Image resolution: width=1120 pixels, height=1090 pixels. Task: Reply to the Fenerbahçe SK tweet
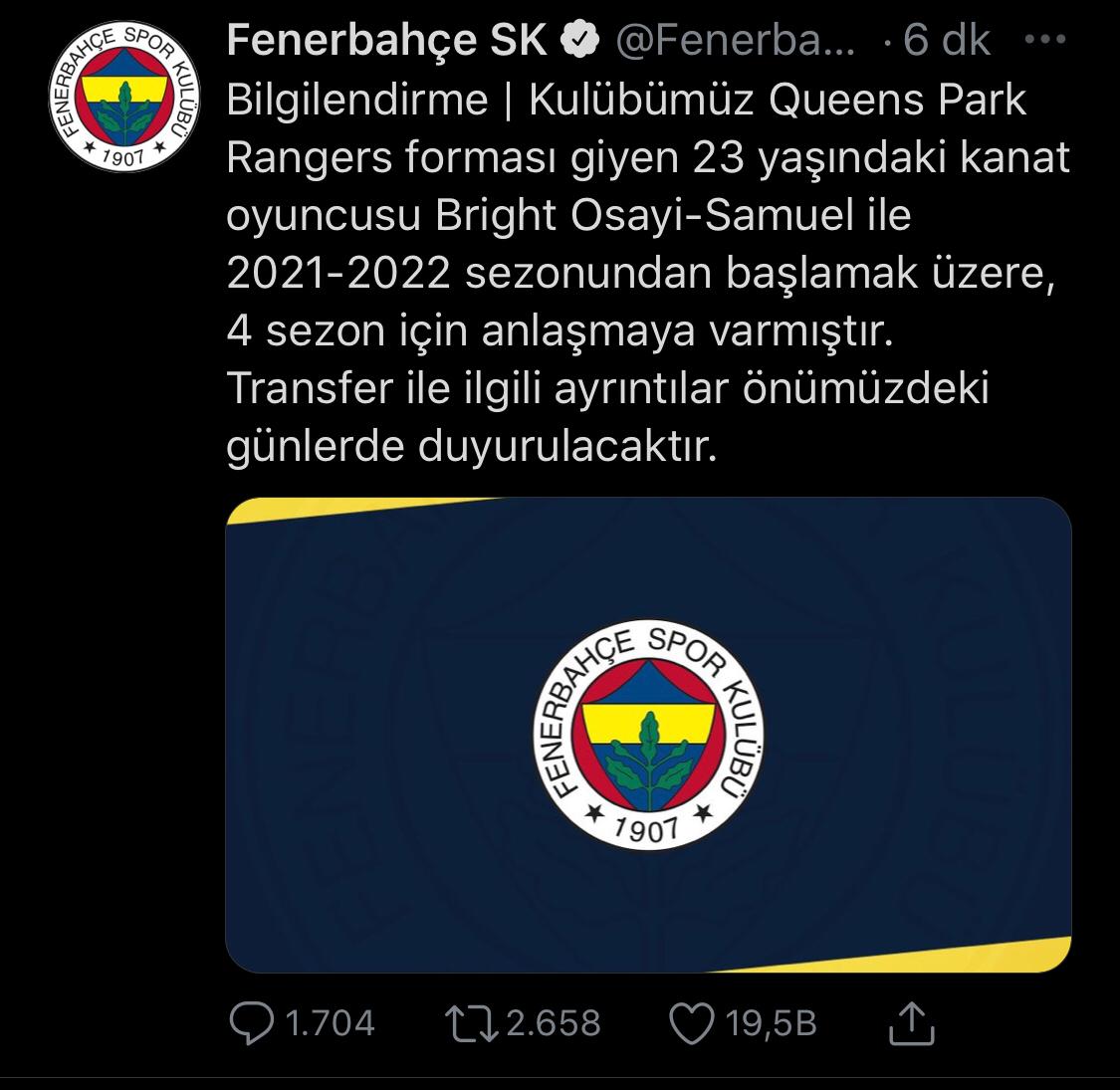coord(252,1023)
